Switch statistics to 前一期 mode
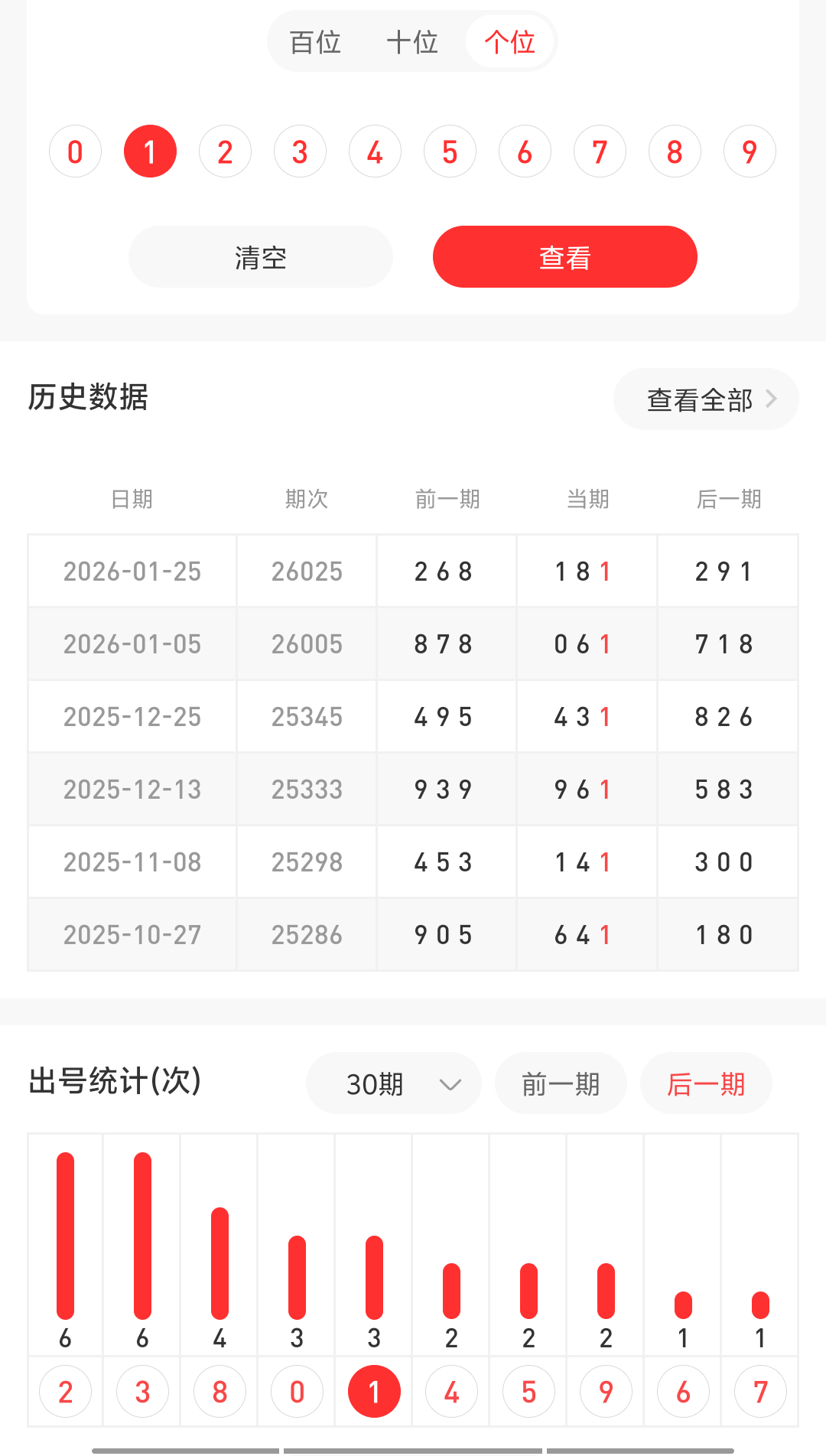 561,1083
